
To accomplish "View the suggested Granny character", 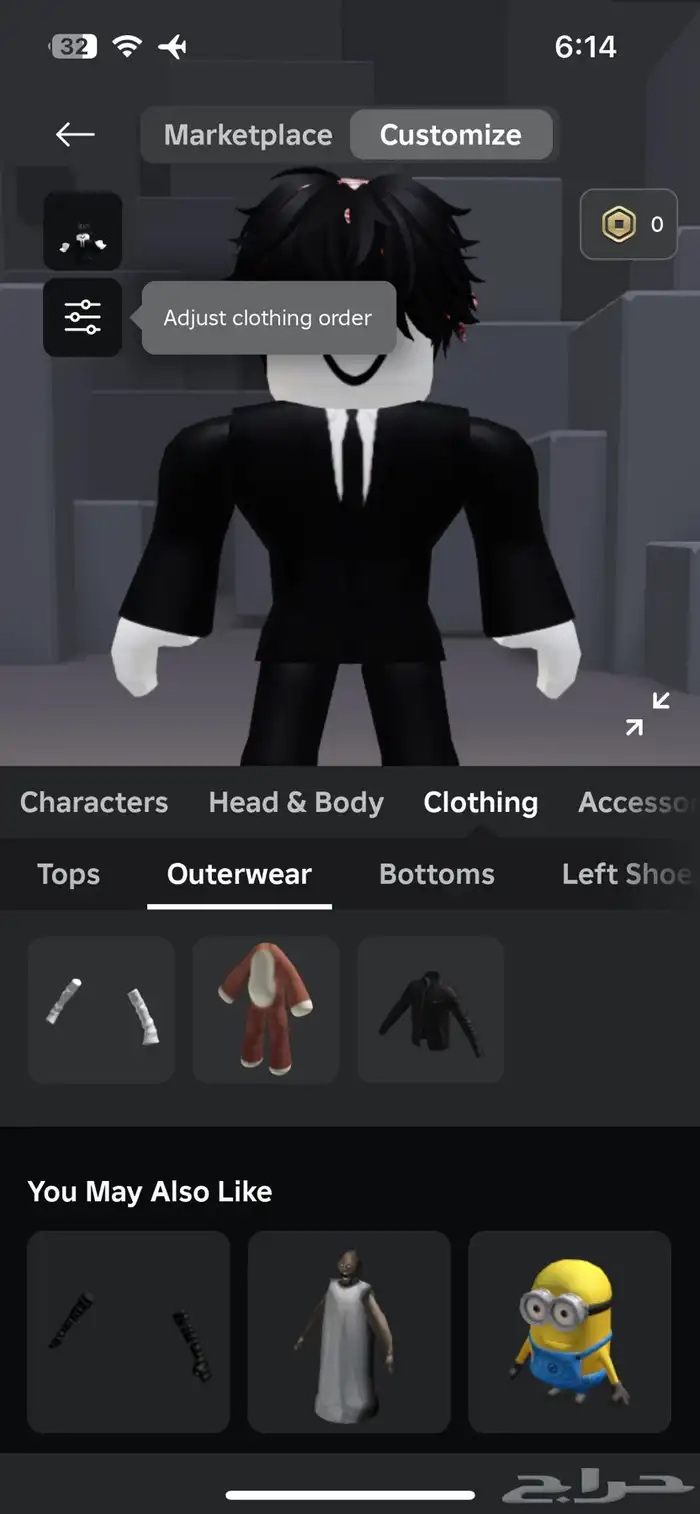I will tap(349, 1331).
